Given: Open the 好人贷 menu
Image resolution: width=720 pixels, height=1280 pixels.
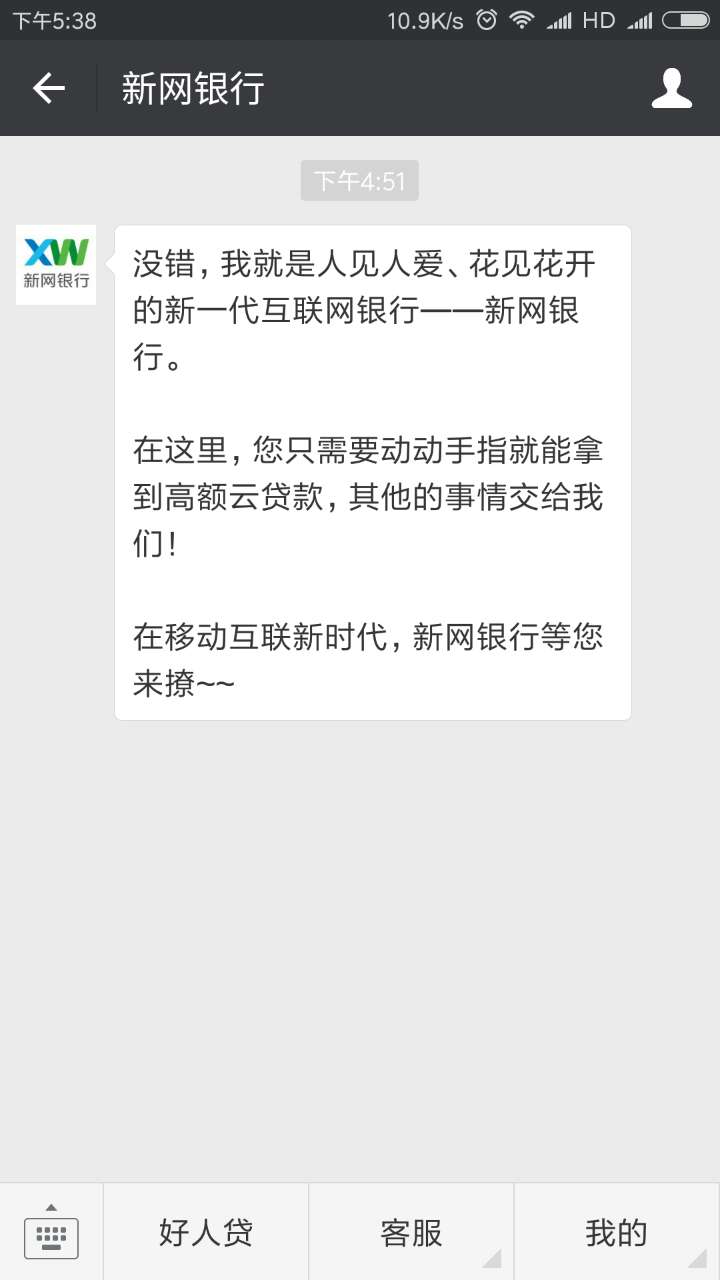Looking at the screenshot, I should [206, 1233].
